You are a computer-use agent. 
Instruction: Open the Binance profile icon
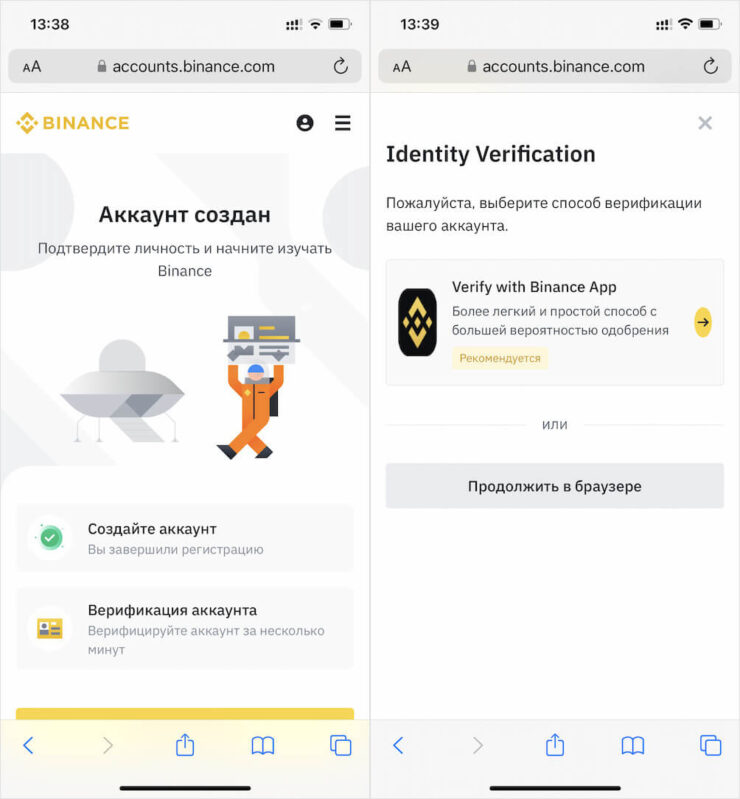(x=305, y=123)
